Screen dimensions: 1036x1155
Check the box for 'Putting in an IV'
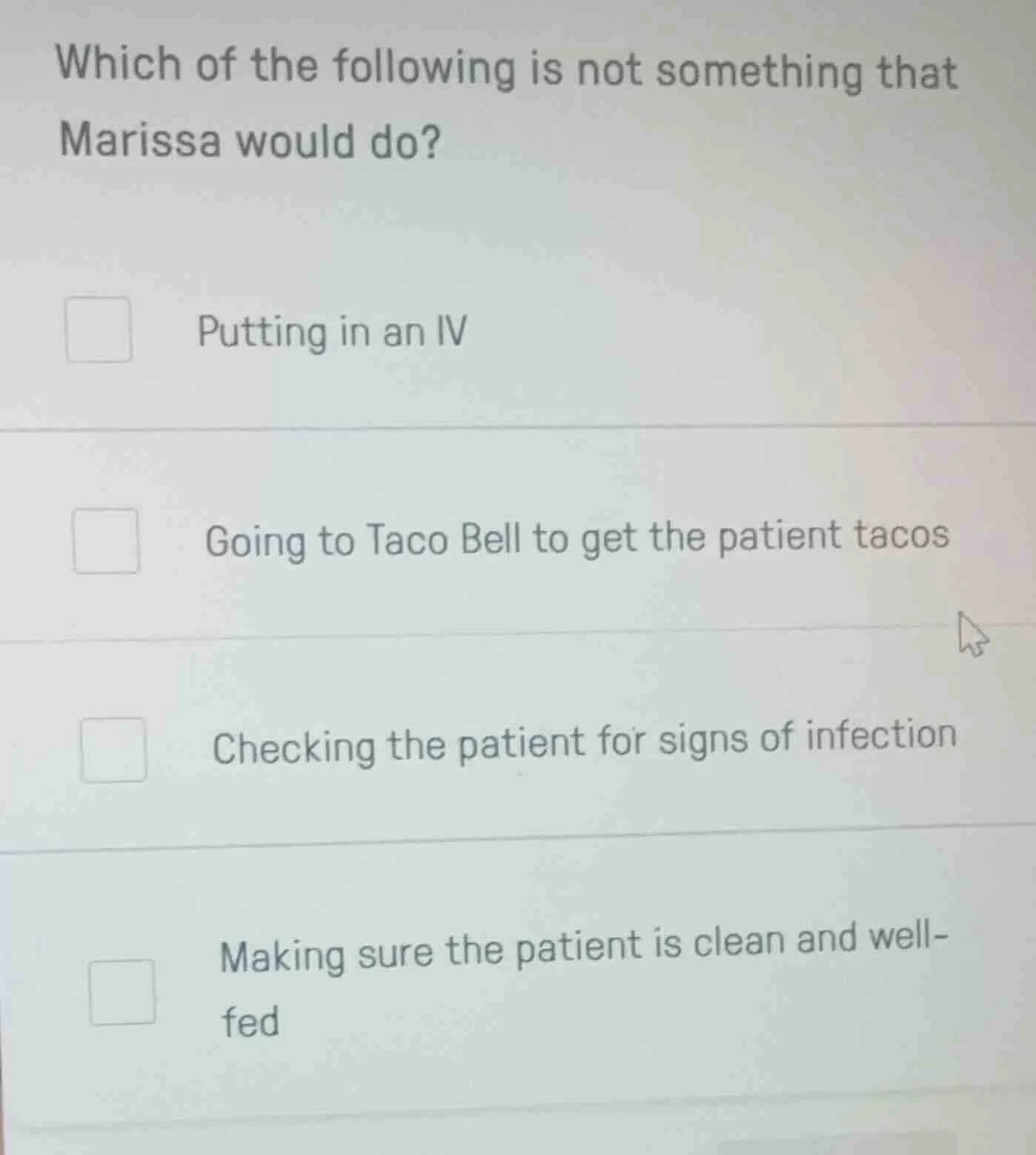click(x=99, y=329)
